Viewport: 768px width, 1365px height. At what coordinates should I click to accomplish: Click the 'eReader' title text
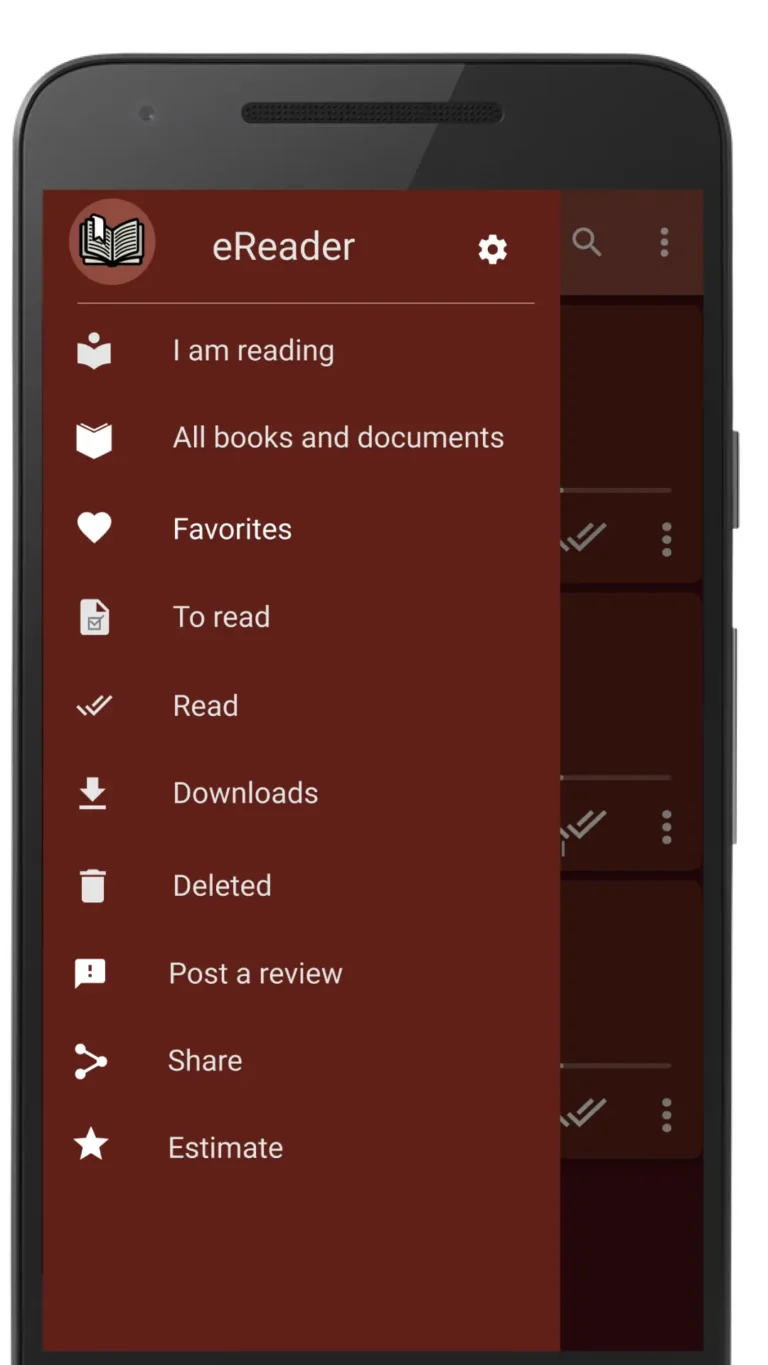coord(283,246)
